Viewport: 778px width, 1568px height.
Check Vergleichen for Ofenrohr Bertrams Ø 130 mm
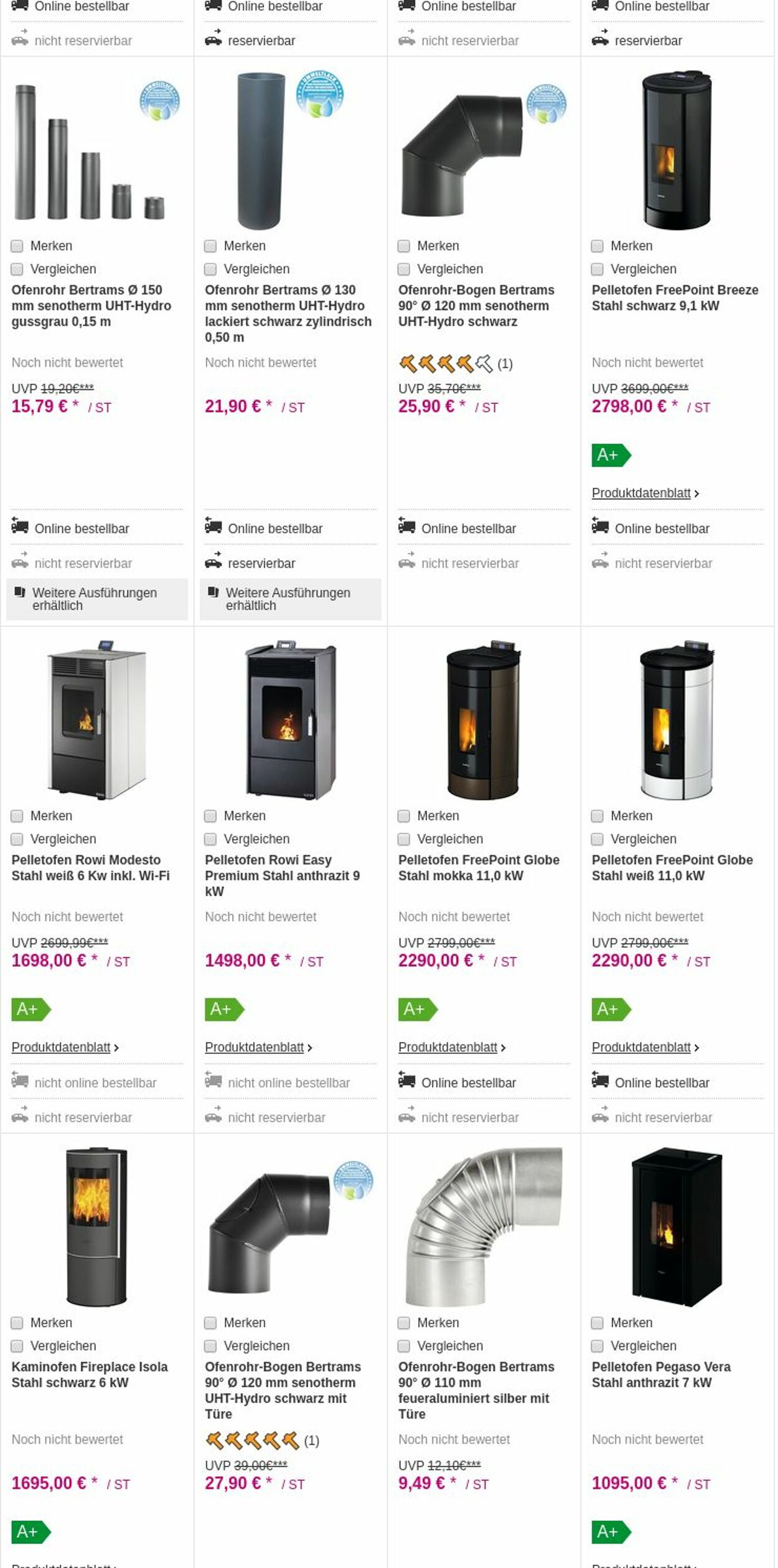click(210, 269)
